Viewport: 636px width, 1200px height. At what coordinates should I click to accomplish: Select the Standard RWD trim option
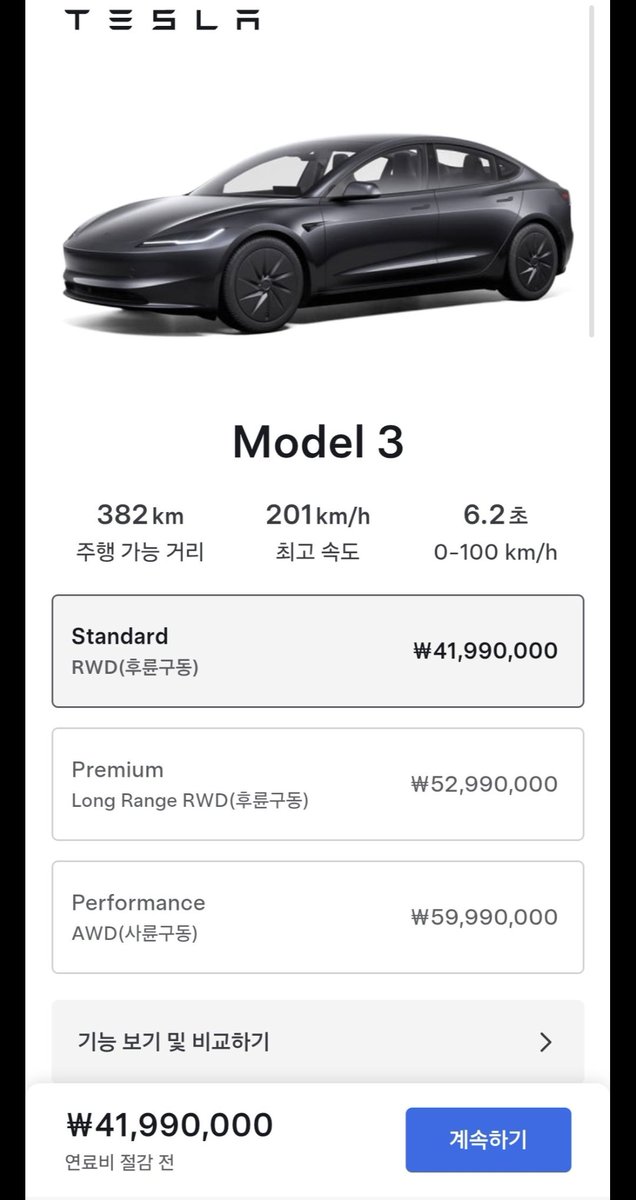[x=317, y=651]
